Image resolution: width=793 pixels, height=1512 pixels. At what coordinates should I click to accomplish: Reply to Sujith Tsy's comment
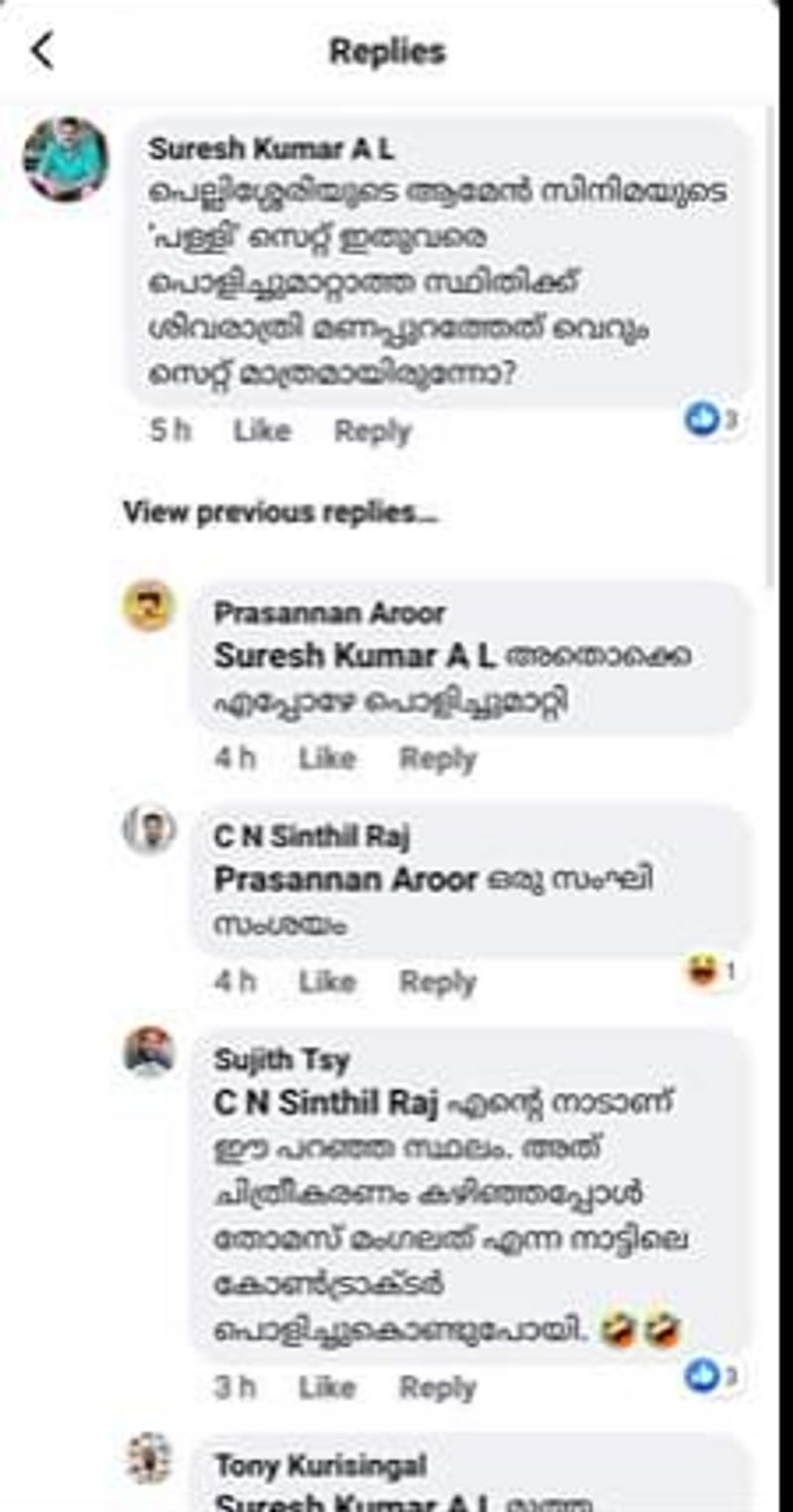coord(437,1388)
